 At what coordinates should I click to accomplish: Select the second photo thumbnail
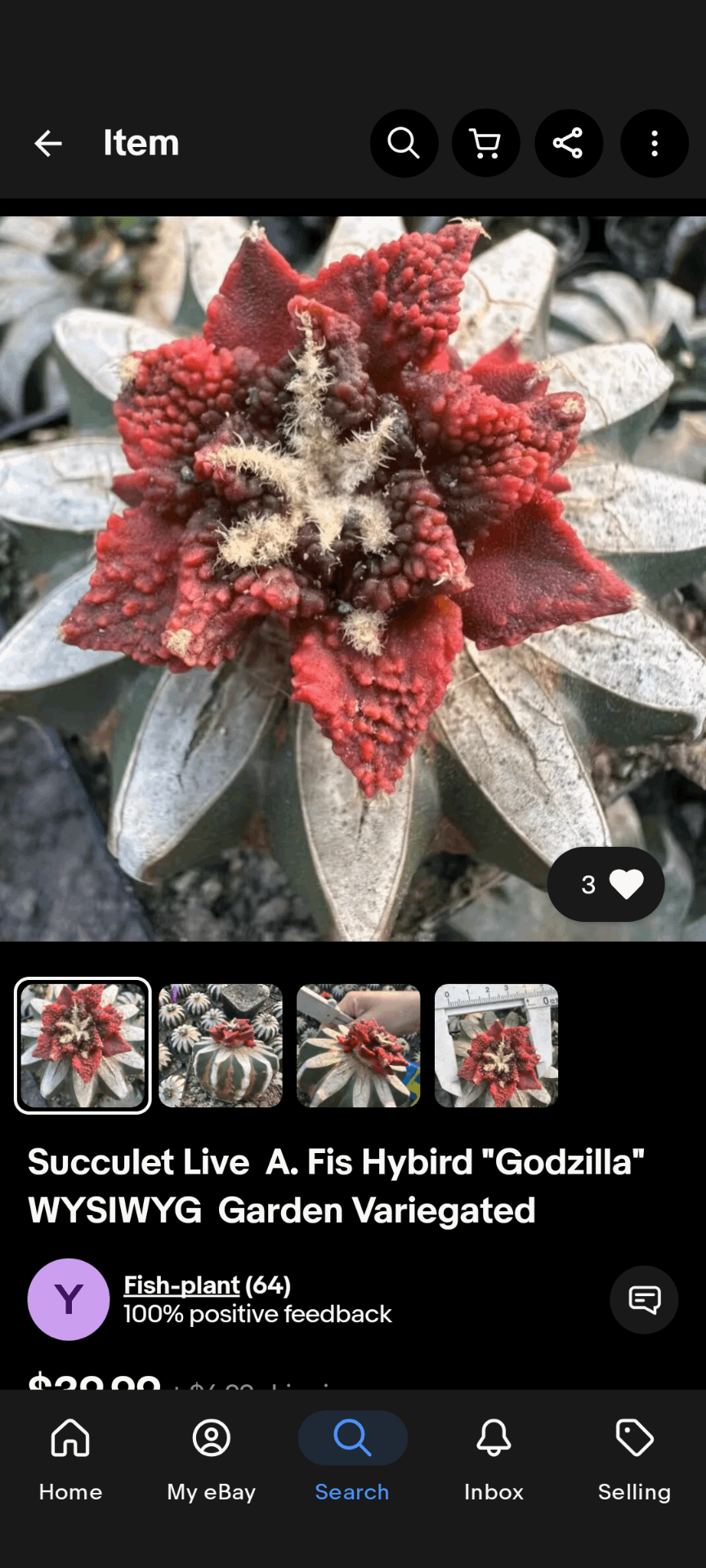pyautogui.click(x=221, y=1045)
